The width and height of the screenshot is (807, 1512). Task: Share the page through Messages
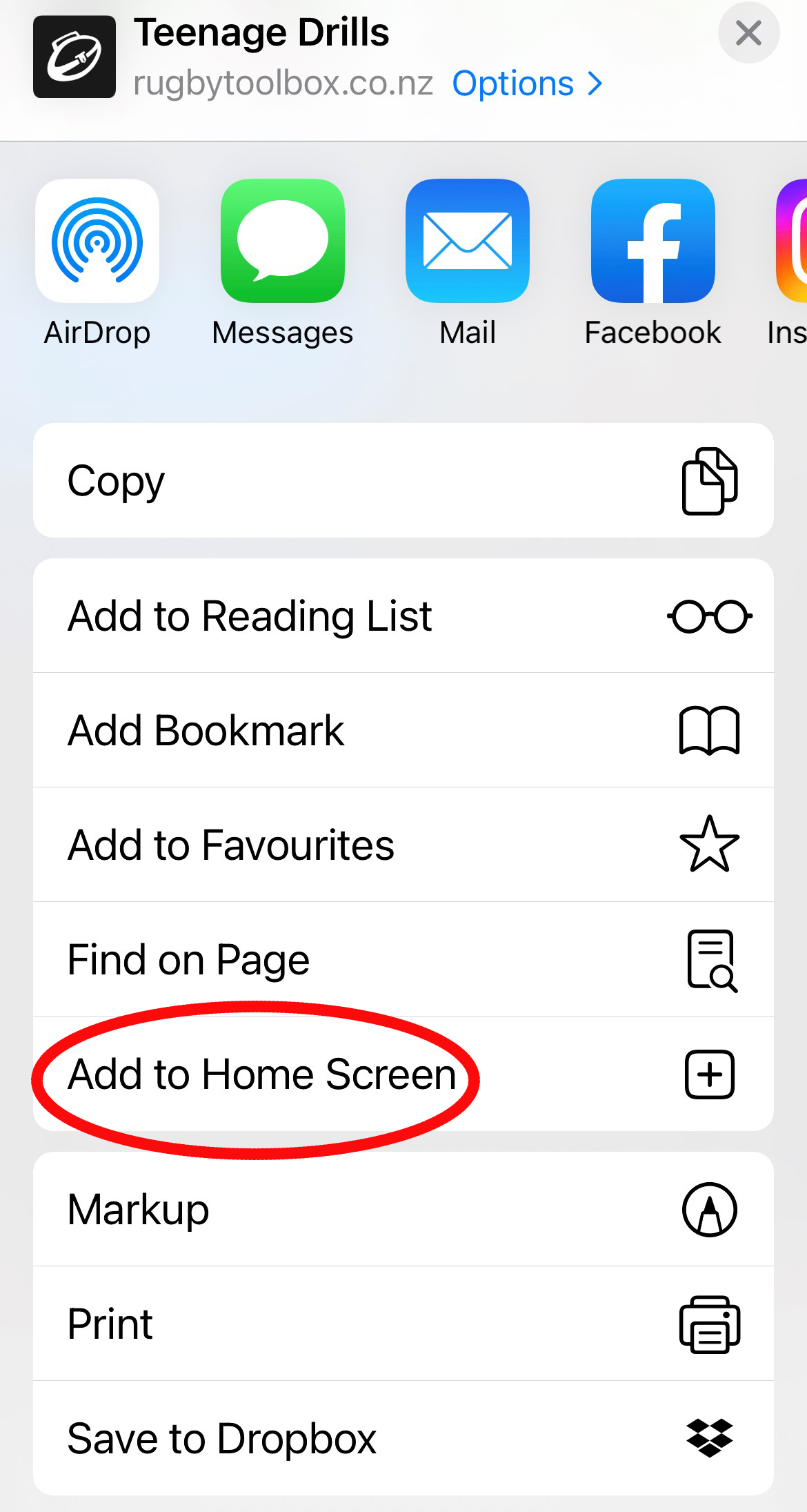point(283,262)
